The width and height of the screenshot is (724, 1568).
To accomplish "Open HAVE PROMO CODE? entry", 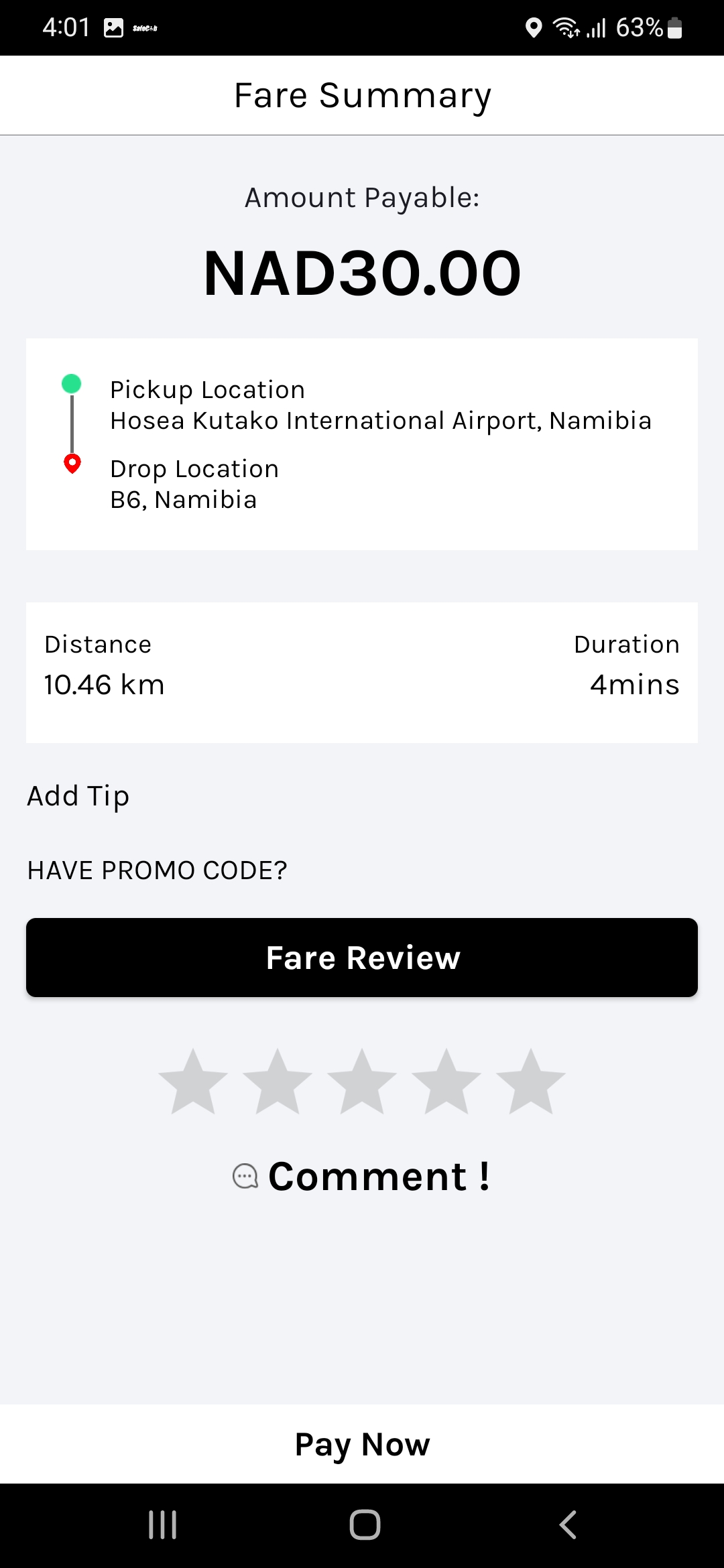I will pyautogui.click(x=157, y=870).
